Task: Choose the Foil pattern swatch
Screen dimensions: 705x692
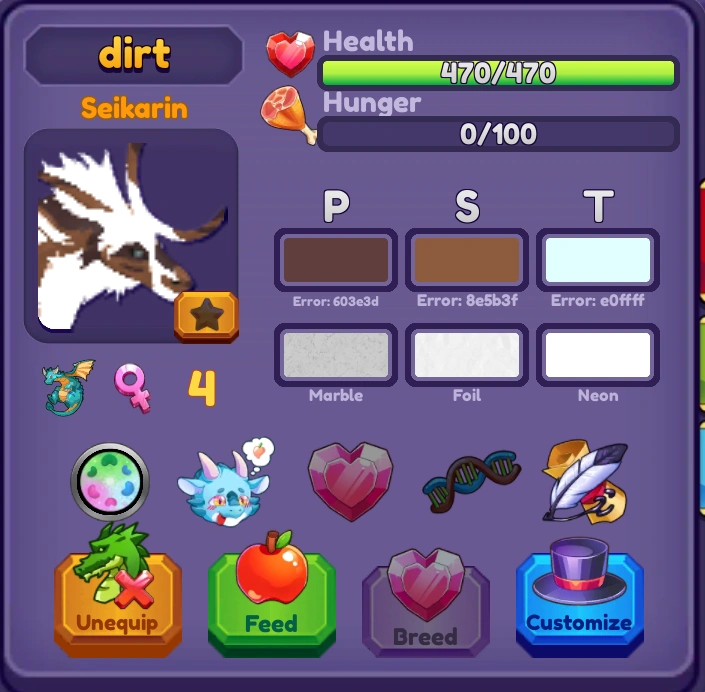Action: pyautogui.click(x=467, y=355)
